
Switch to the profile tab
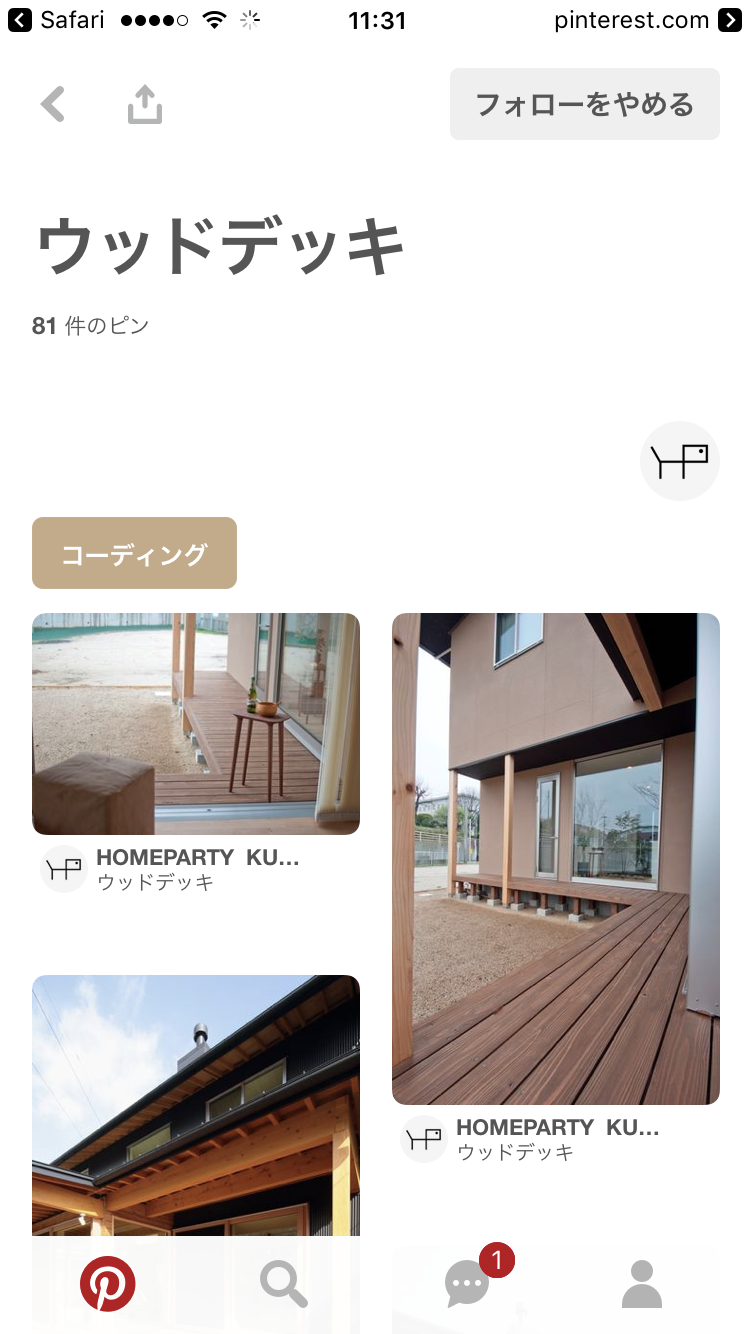[x=642, y=1284]
